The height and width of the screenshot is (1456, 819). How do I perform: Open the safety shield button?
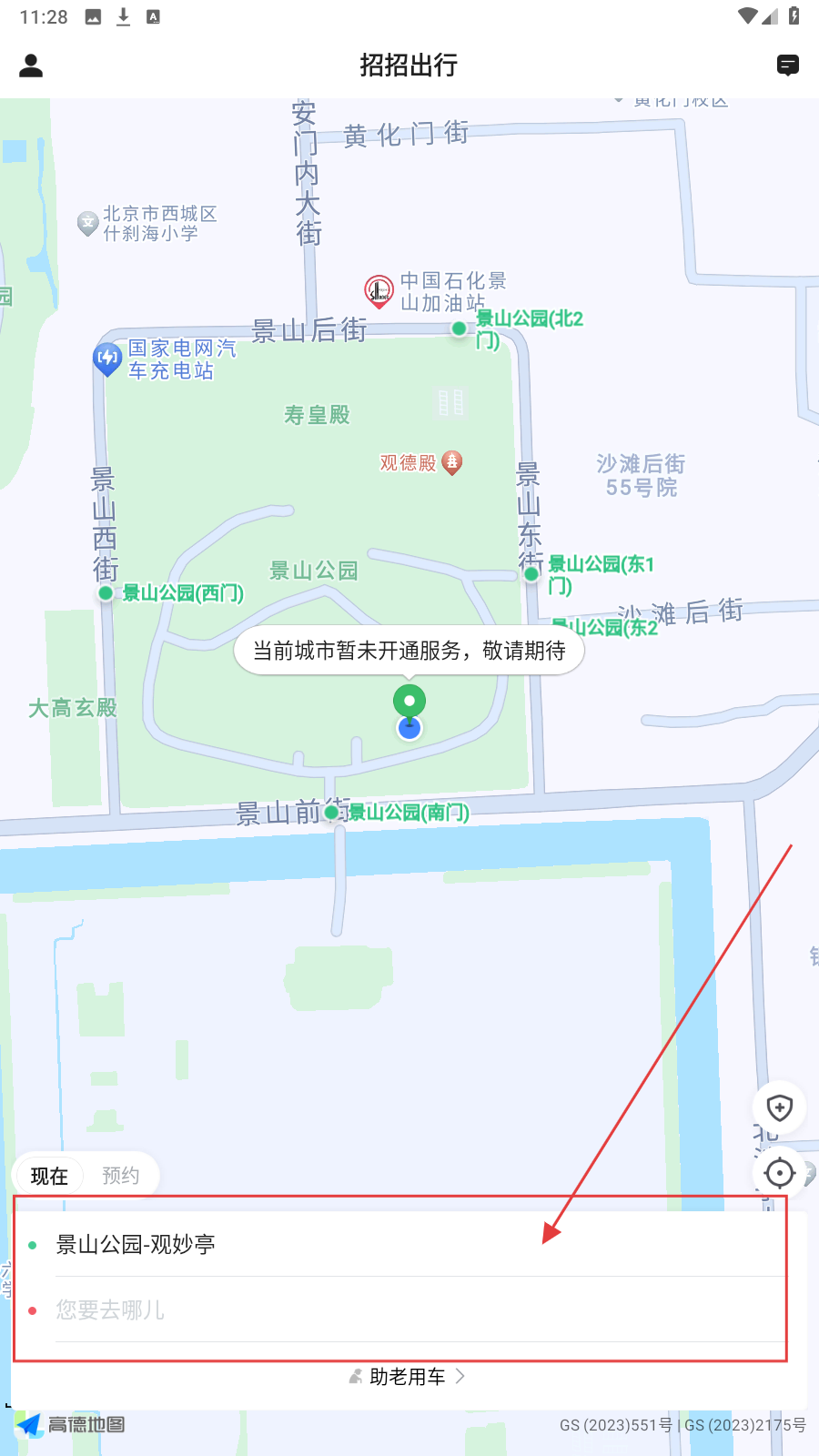pos(780,1107)
